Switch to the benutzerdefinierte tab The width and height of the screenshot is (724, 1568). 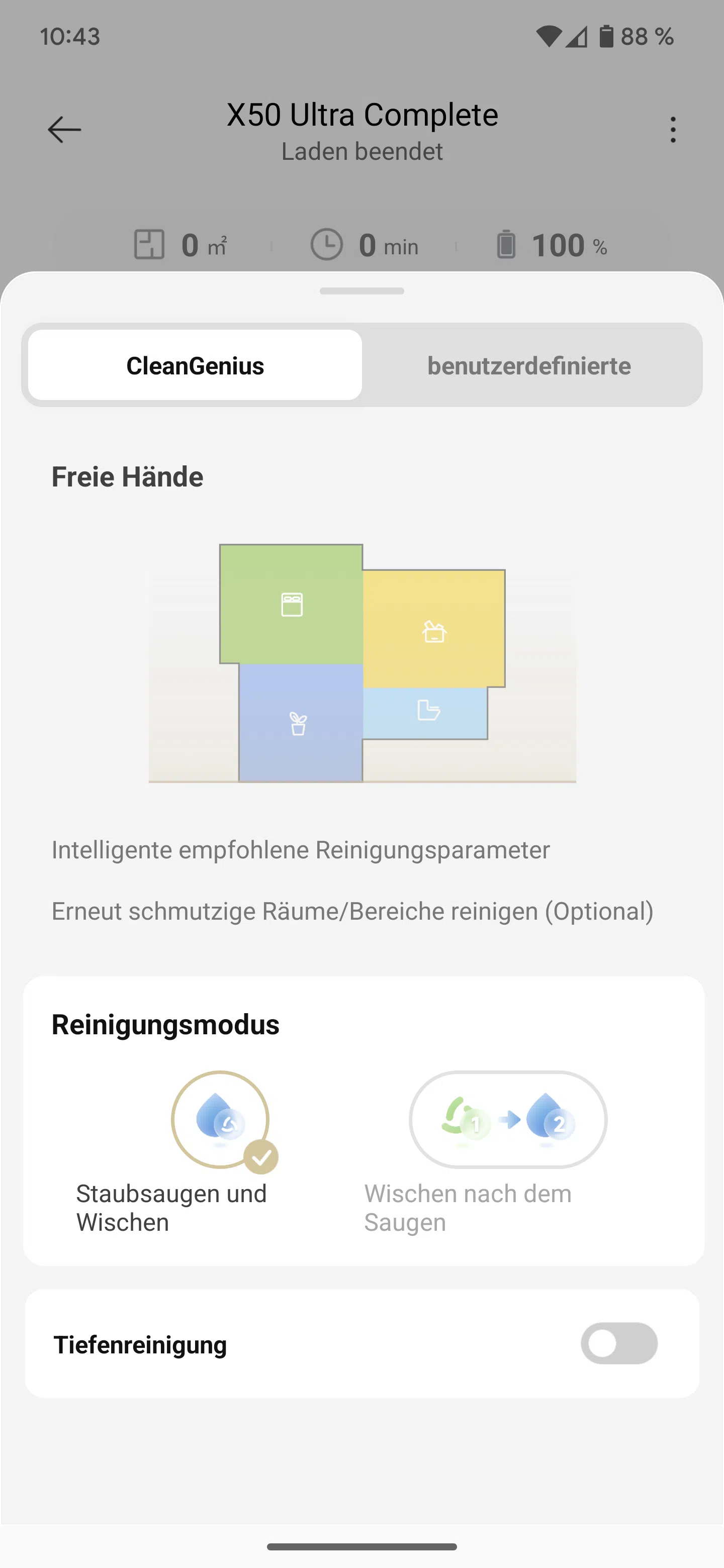(x=529, y=365)
